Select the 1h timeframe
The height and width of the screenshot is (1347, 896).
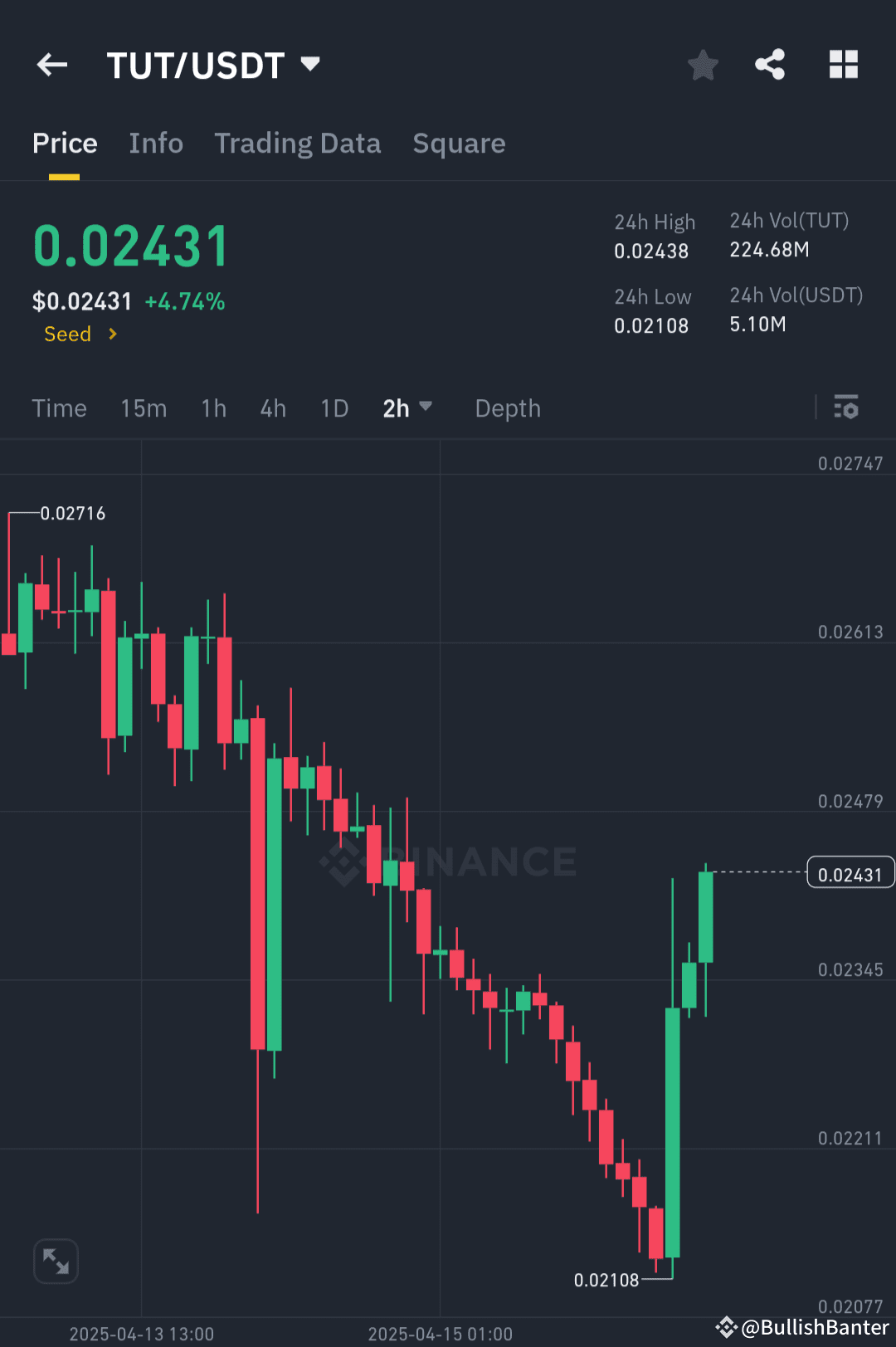click(213, 408)
